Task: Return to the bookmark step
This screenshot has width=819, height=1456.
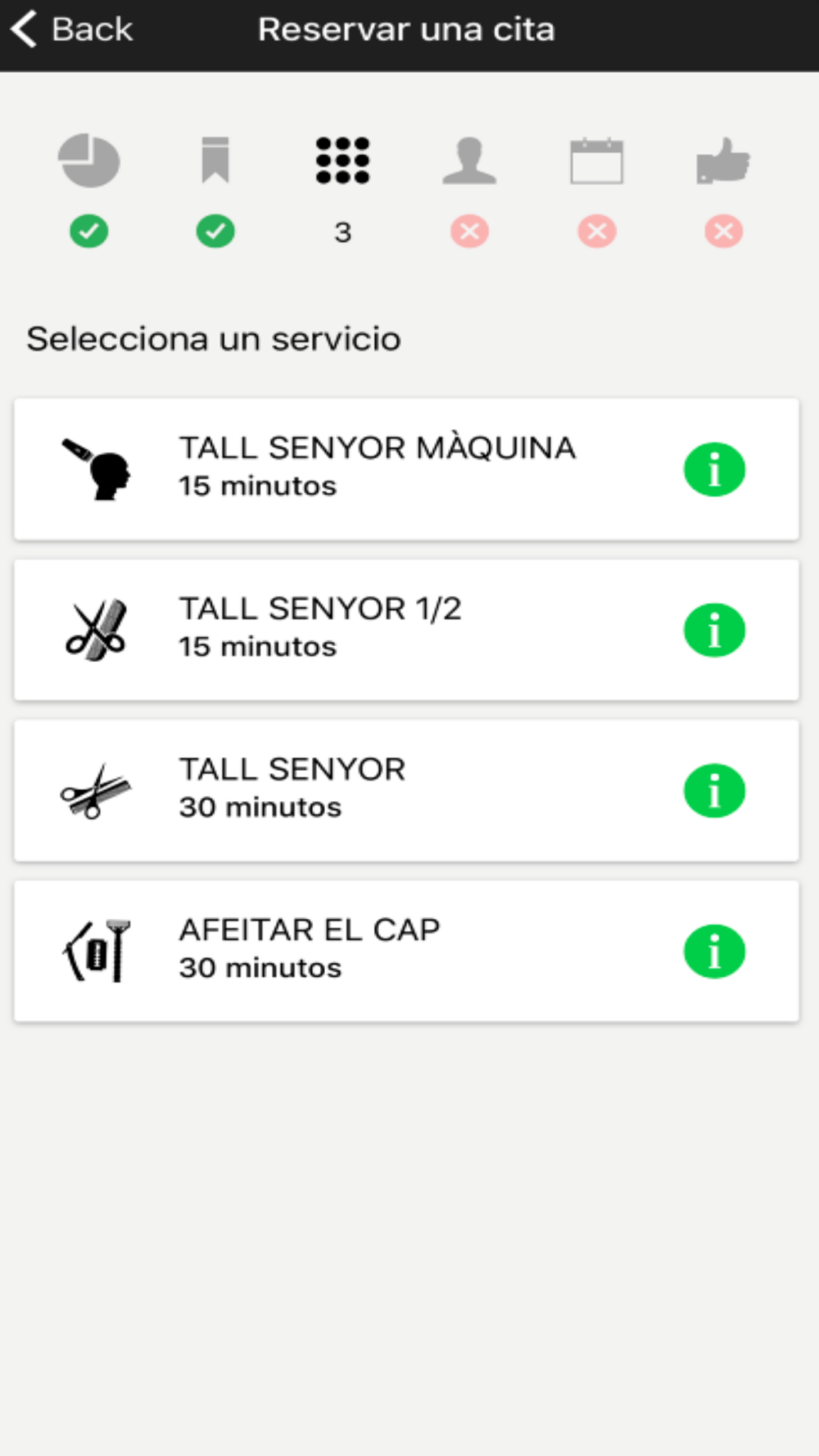Action: pyautogui.click(x=215, y=161)
